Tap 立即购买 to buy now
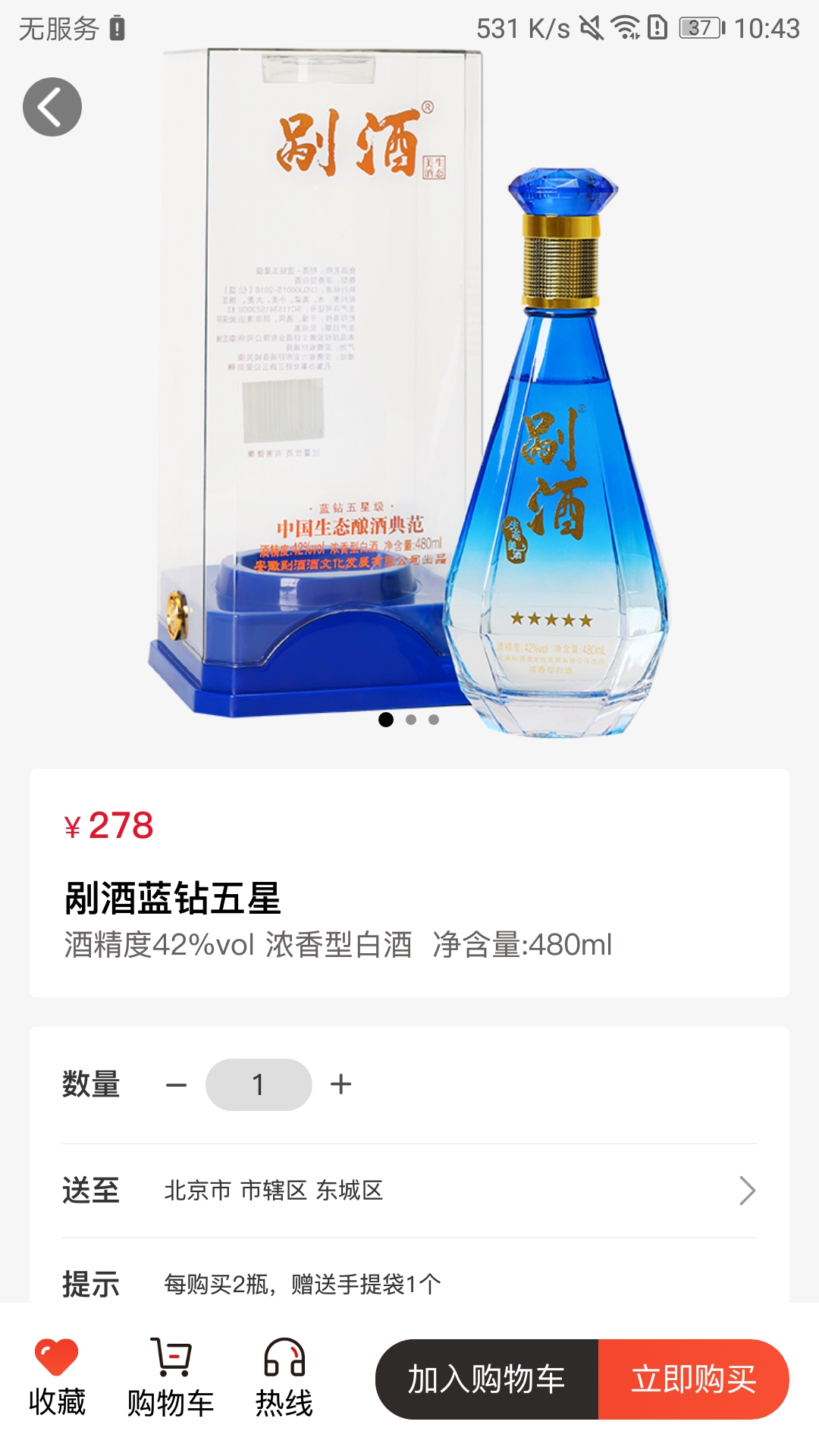The width and height of the screenshot is (819, 1456). pyautogui.click(x=693, y=1379)
